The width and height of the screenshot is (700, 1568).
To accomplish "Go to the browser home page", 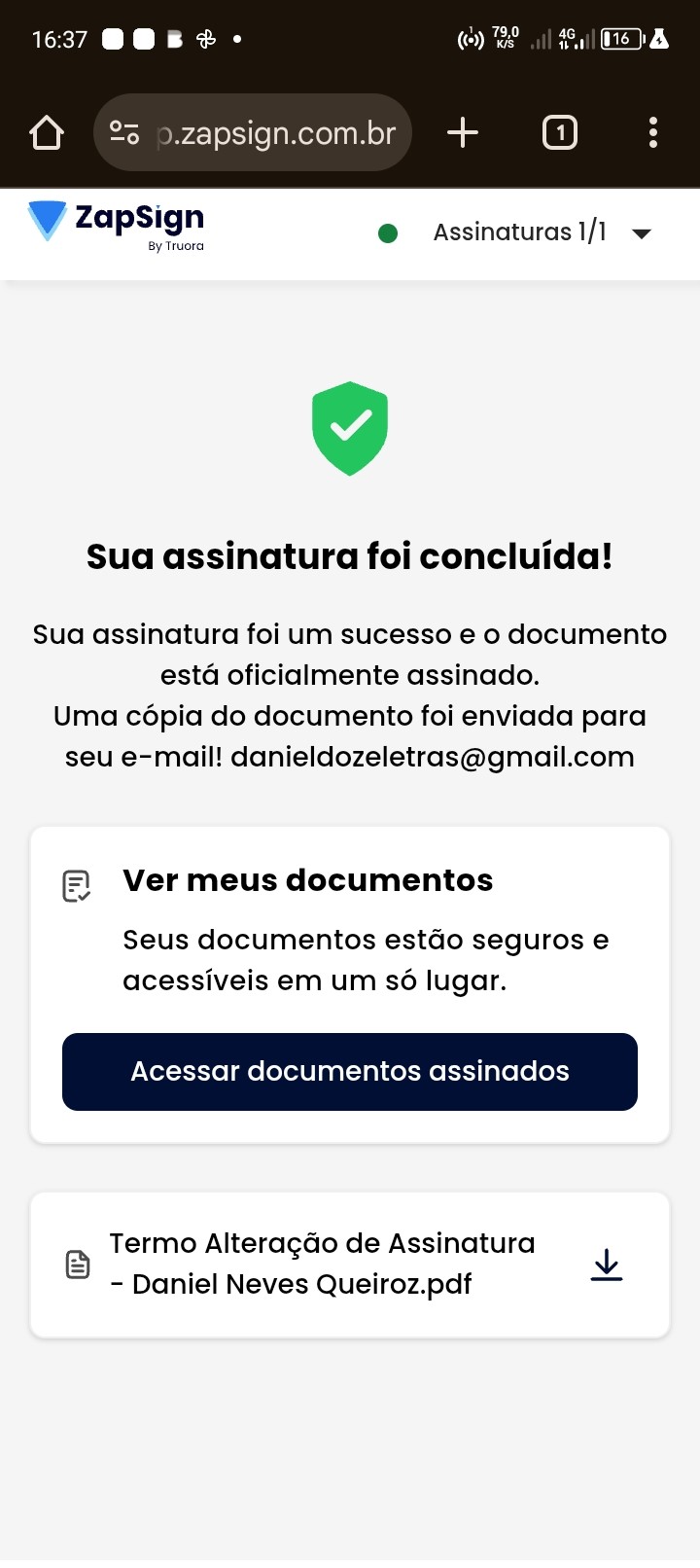I will 47,132.
